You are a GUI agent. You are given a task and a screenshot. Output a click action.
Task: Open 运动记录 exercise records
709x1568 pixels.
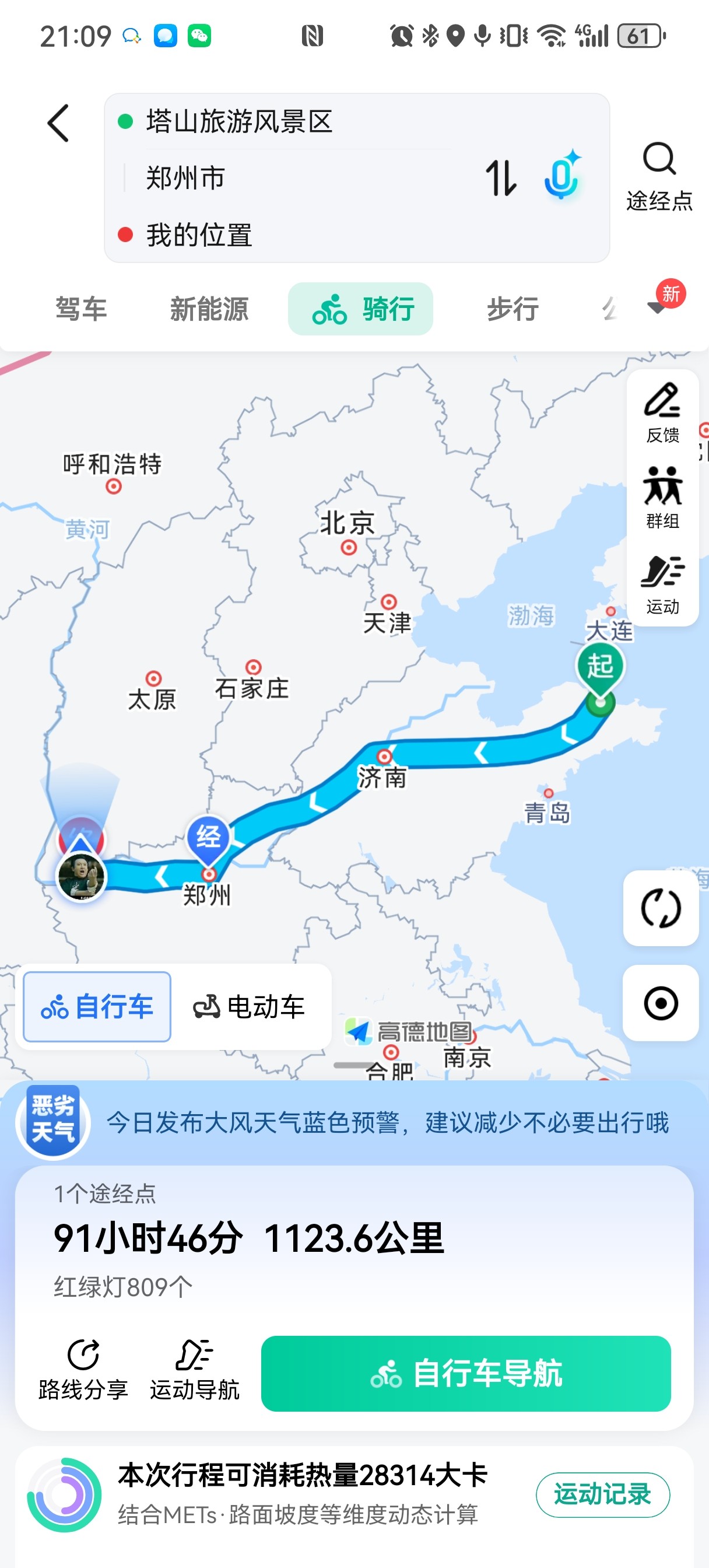[x=602, y=1494]
